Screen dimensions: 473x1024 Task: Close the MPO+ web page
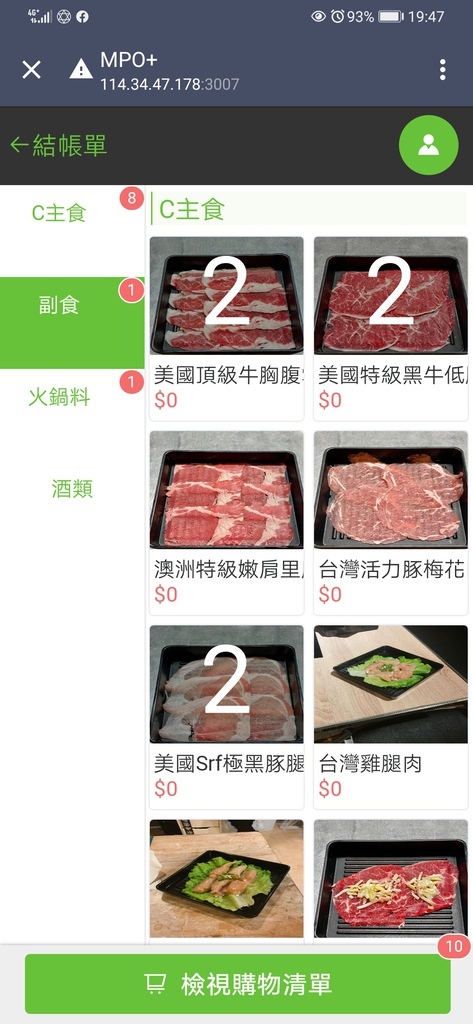[x=31, y=70]
